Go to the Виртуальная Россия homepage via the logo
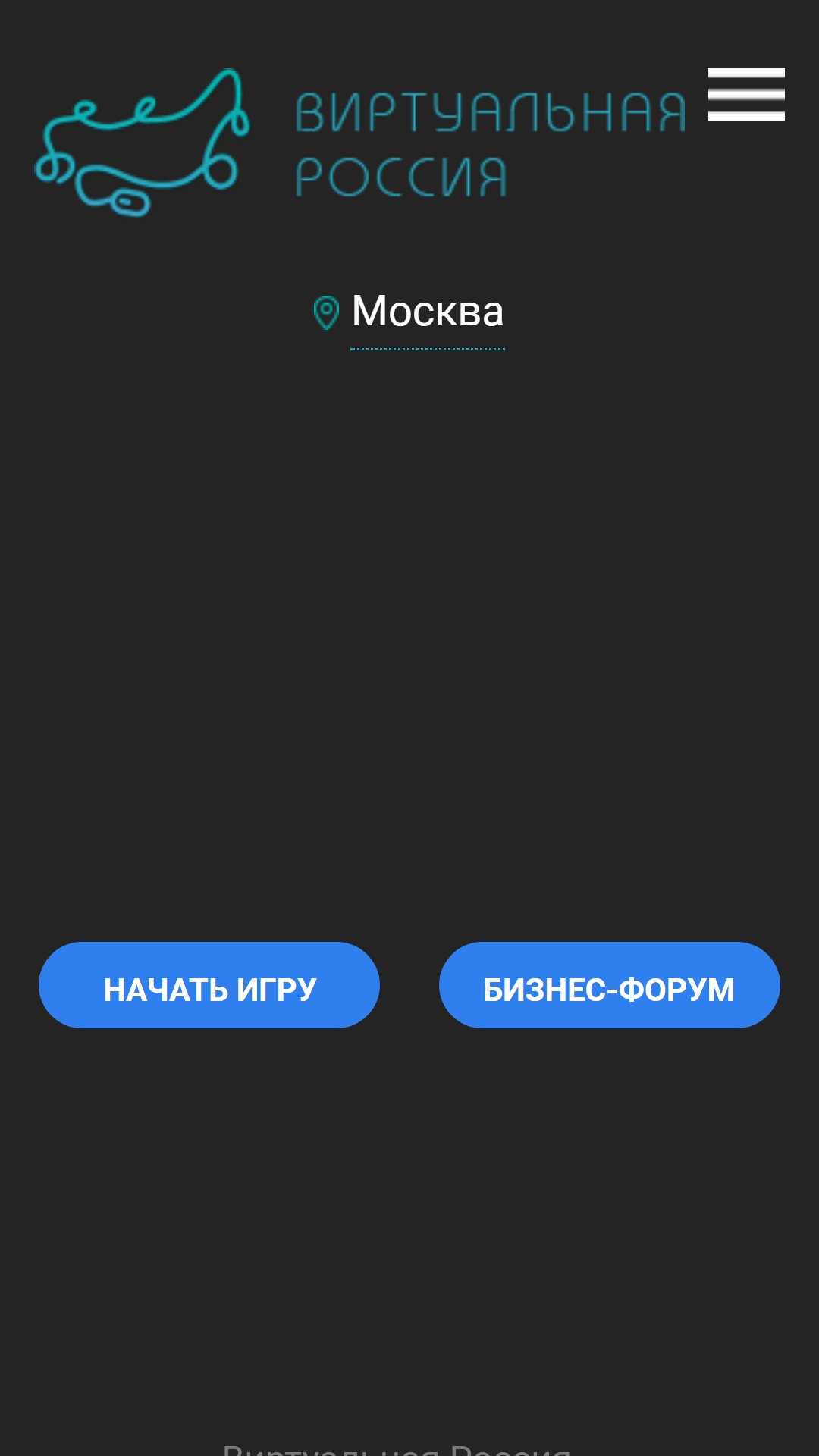Viewport: 819px width, 1456px height. [x=361, y=143]
